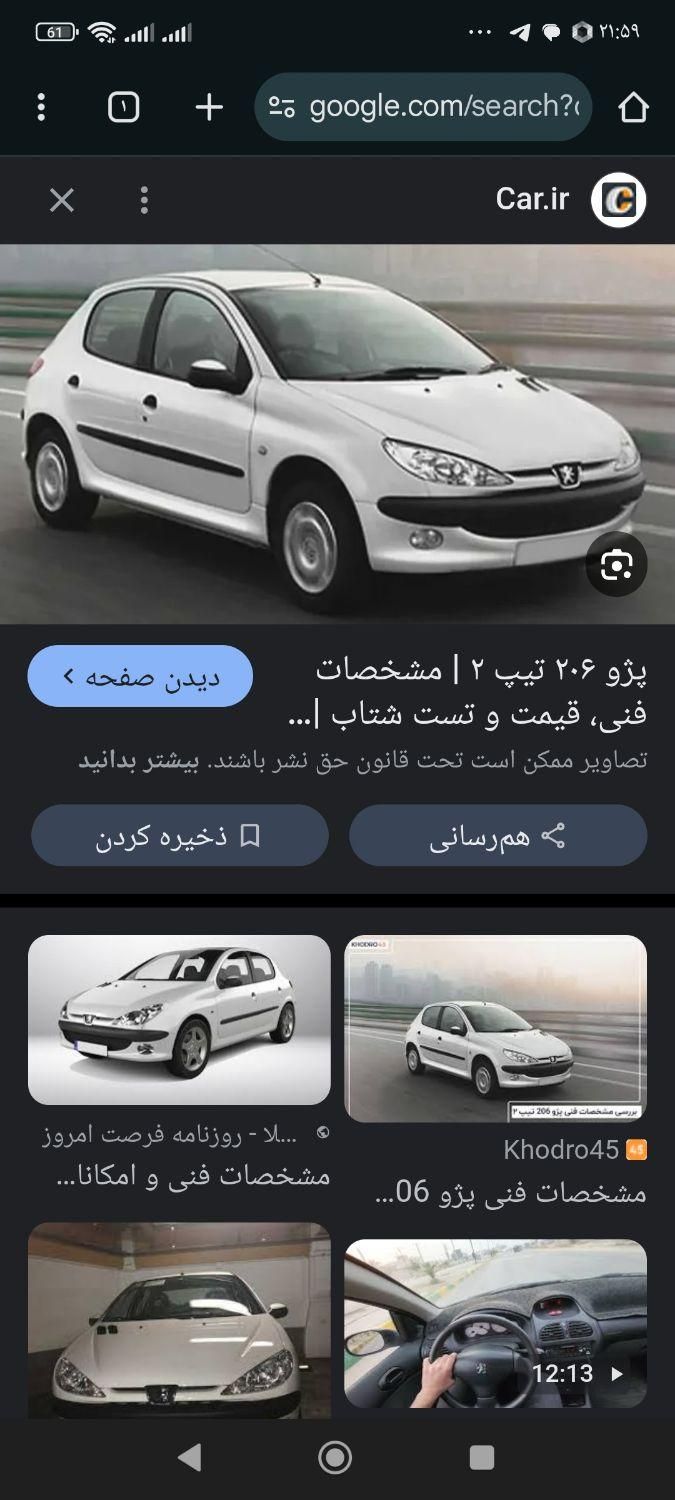Tap دیدن صفحه to visit the page

[140, 677]
